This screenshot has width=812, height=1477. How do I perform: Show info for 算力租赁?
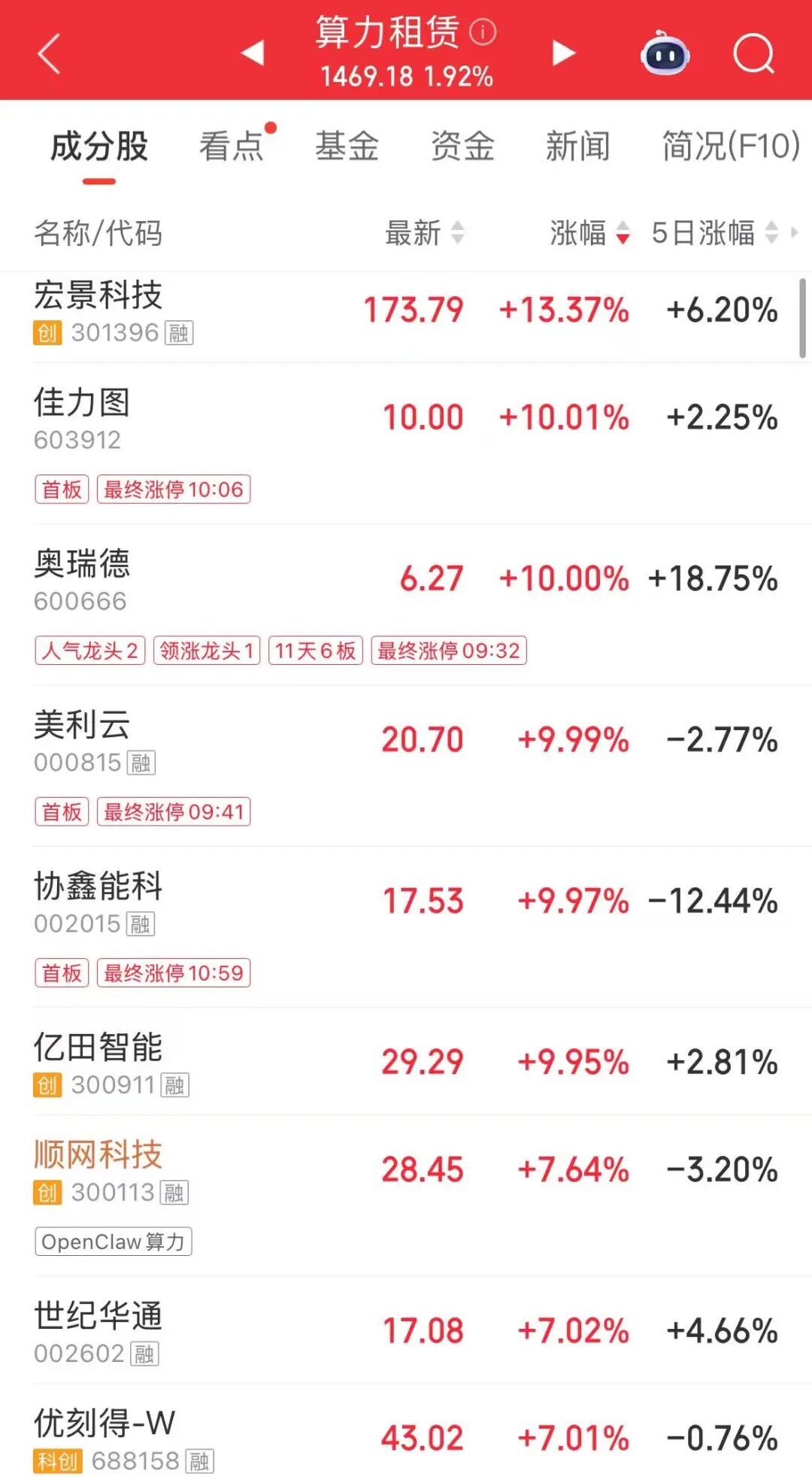pos(483,32)
